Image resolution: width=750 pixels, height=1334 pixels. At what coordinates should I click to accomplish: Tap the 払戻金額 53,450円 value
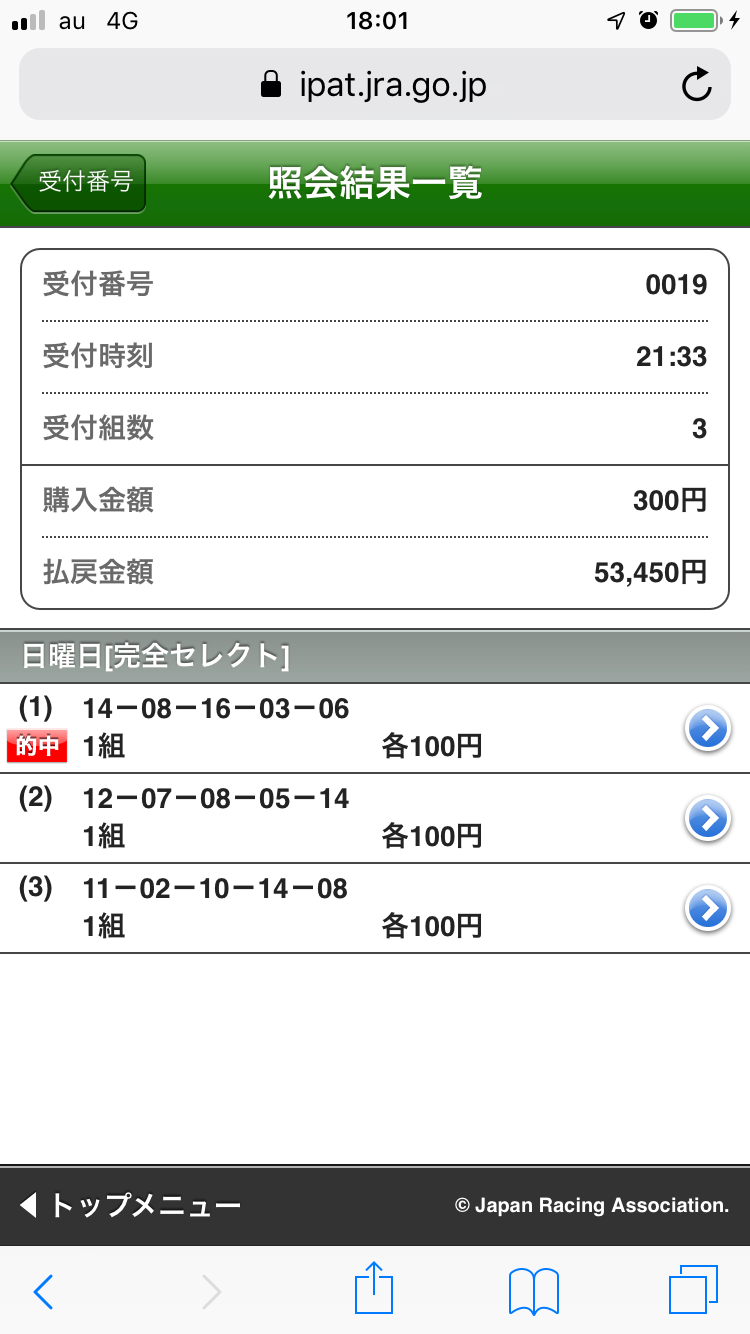pyautogui.click(x=652, y=572)
